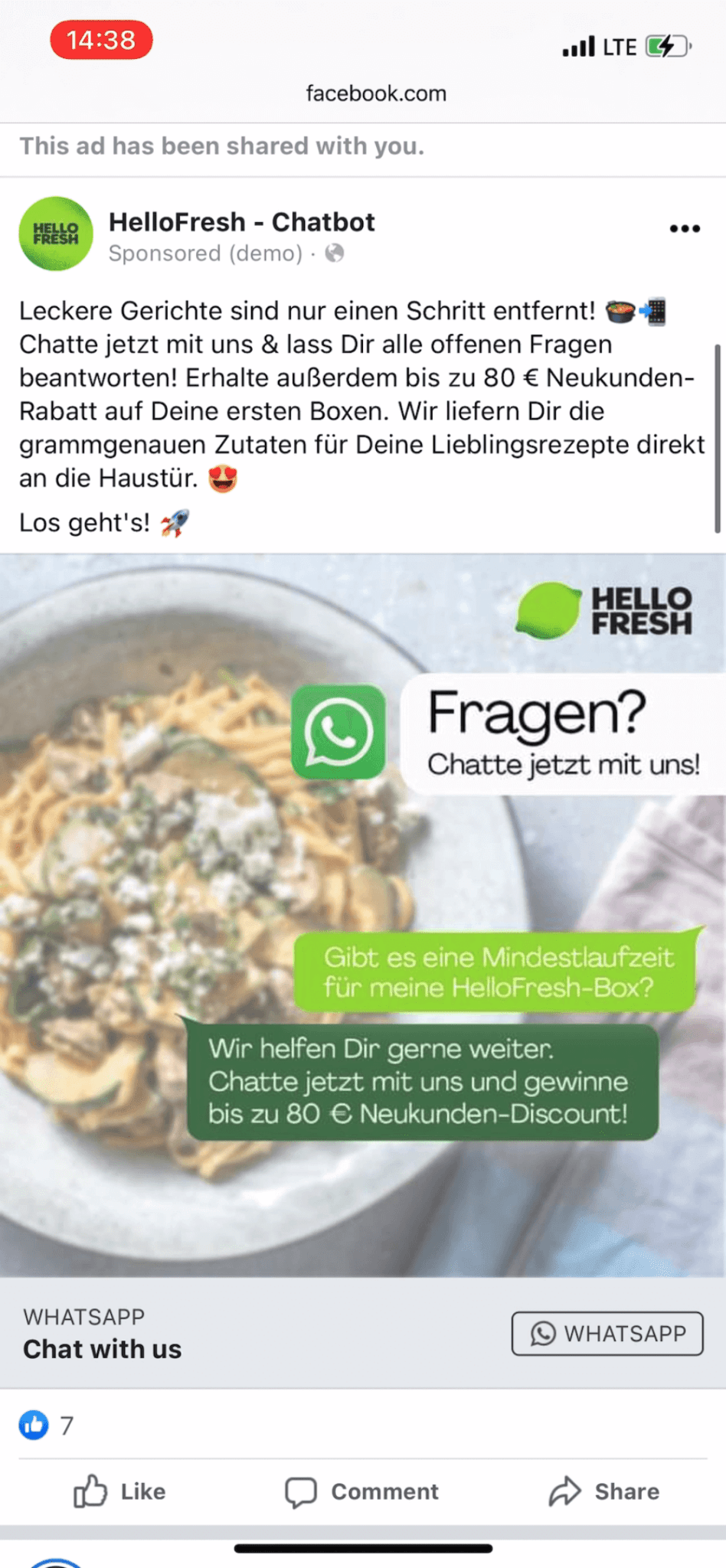The image size is (726, 1568).
Task: Tap the globe audience icon next to Sponsored
Action: pos(335,253)
